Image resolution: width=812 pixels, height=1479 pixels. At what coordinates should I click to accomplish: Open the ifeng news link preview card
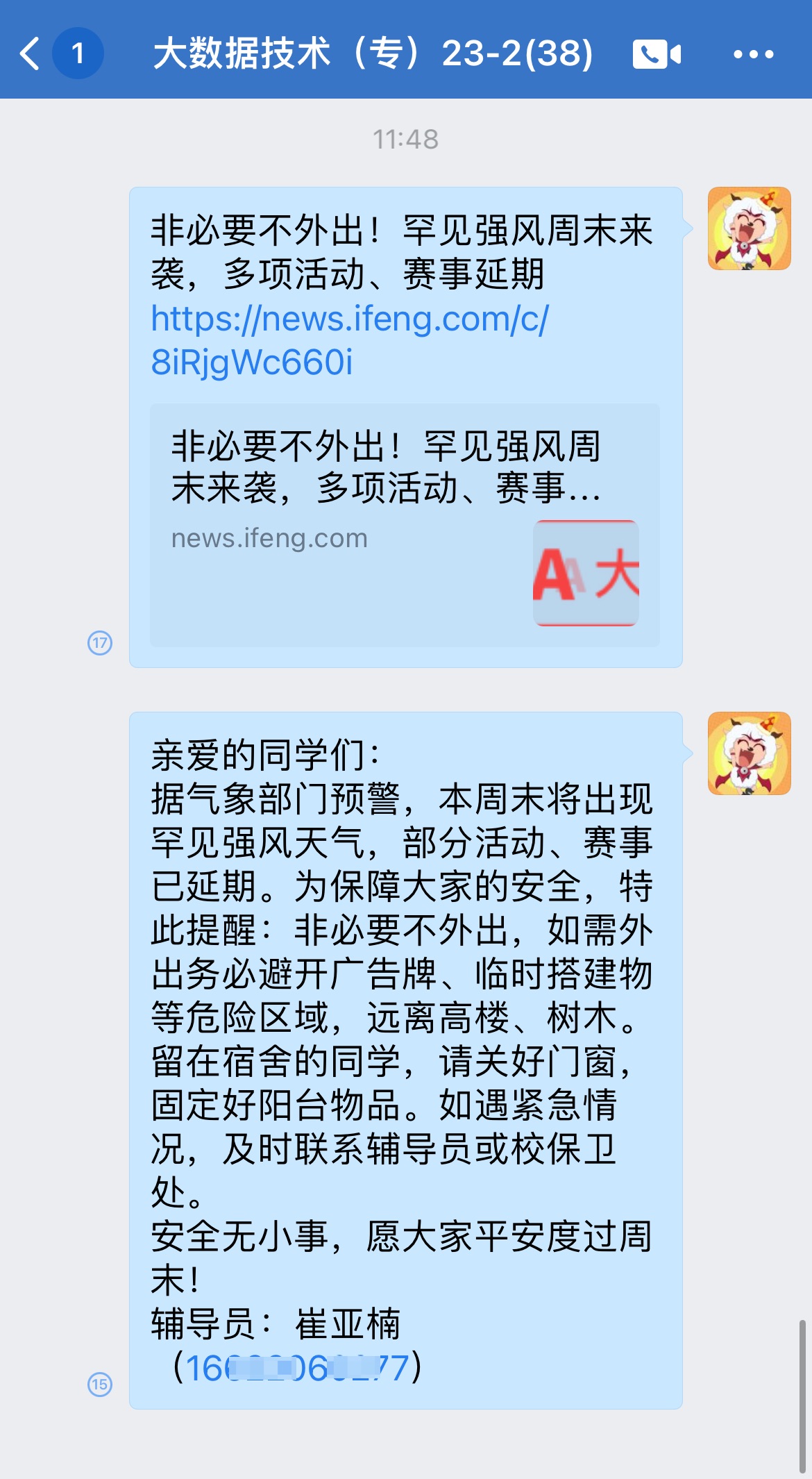click(405, 525)
